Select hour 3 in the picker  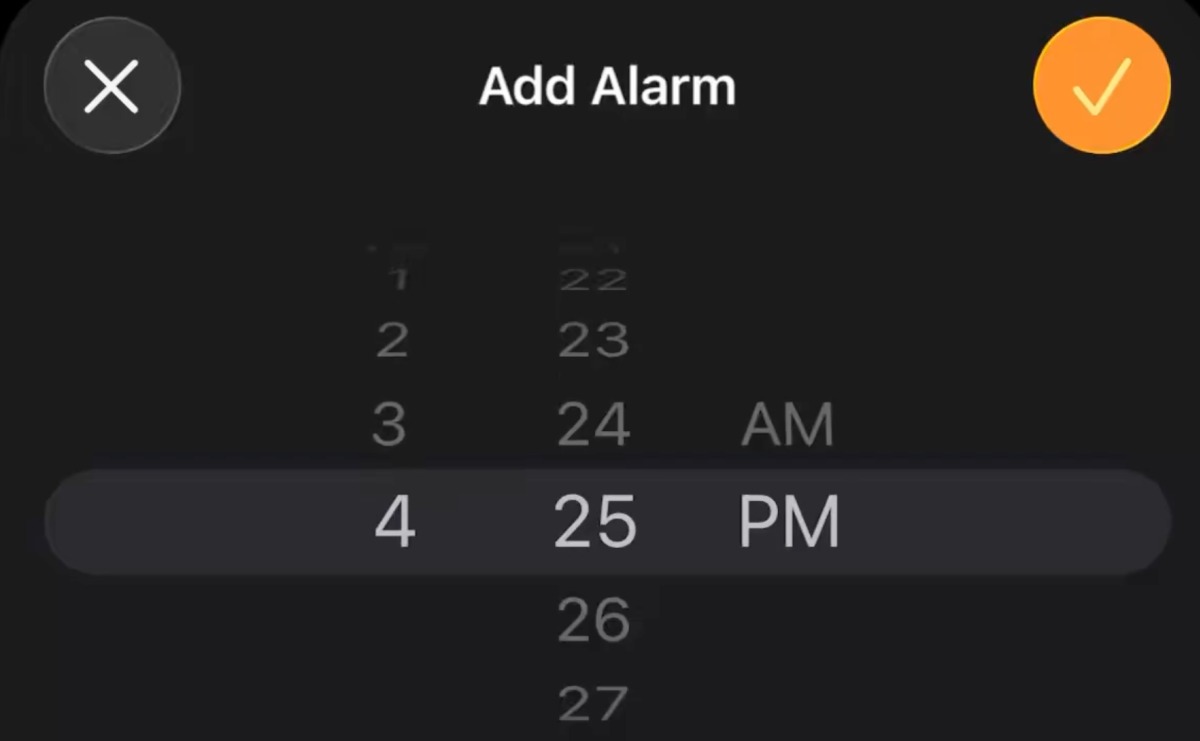point(390,425)
